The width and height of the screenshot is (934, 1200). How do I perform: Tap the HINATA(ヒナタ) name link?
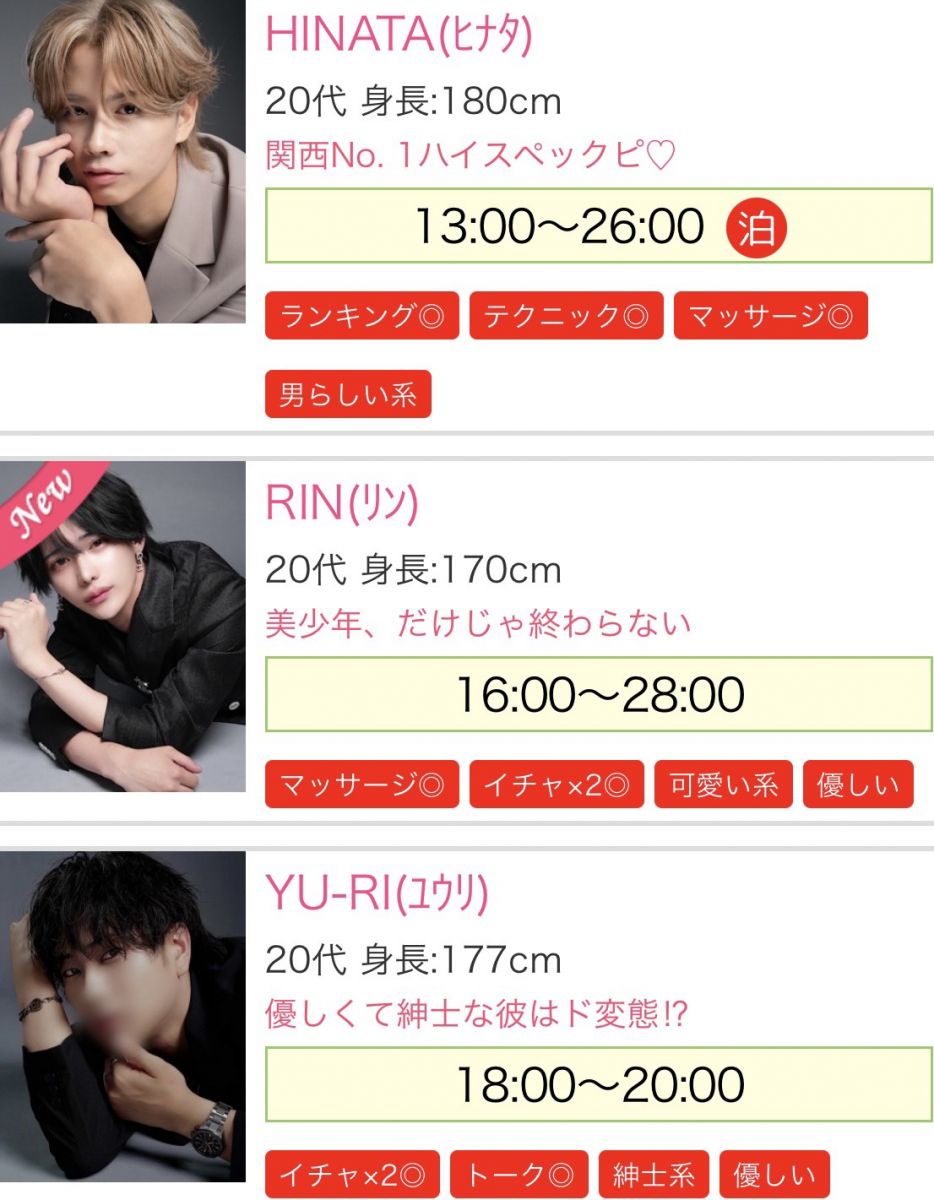[398, 36]
